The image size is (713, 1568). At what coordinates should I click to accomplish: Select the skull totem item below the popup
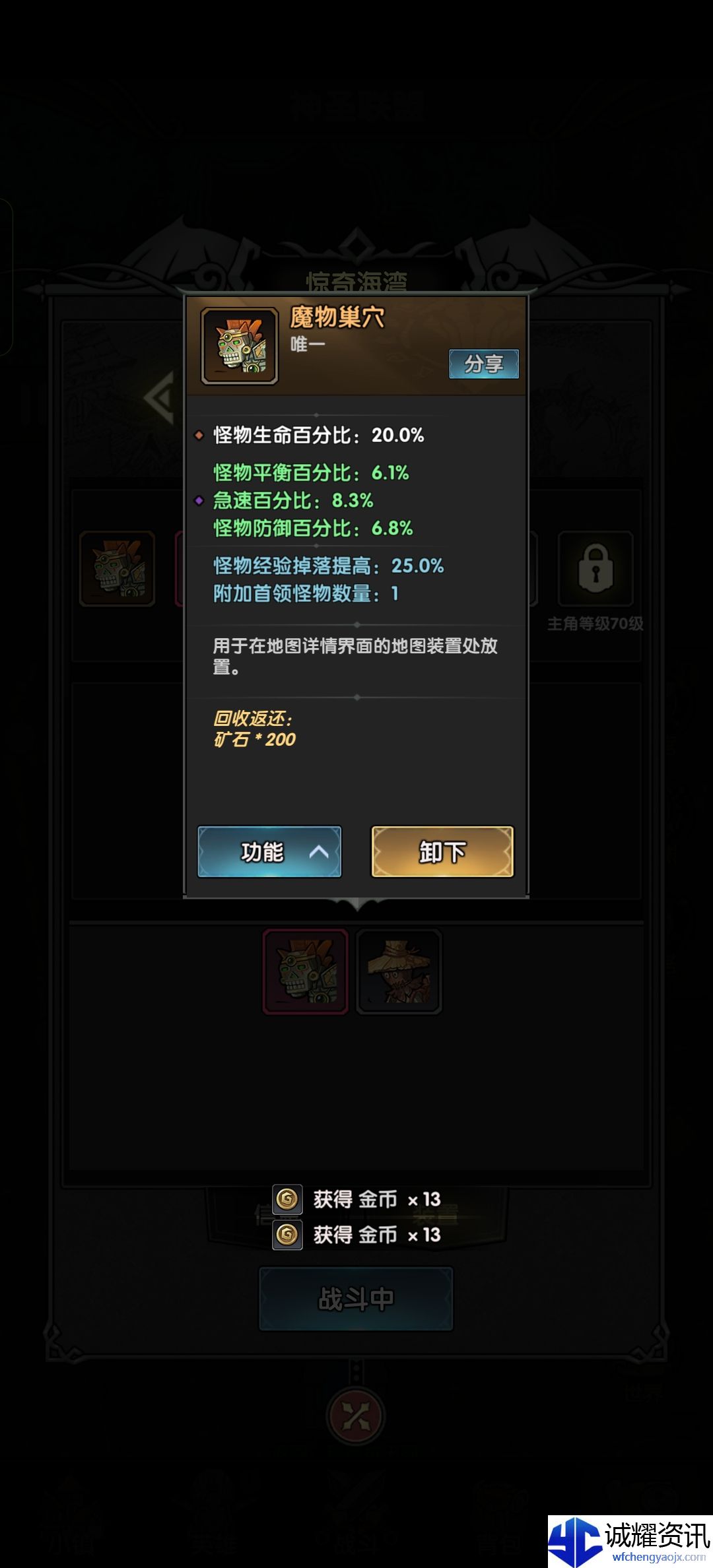(306, 971)
